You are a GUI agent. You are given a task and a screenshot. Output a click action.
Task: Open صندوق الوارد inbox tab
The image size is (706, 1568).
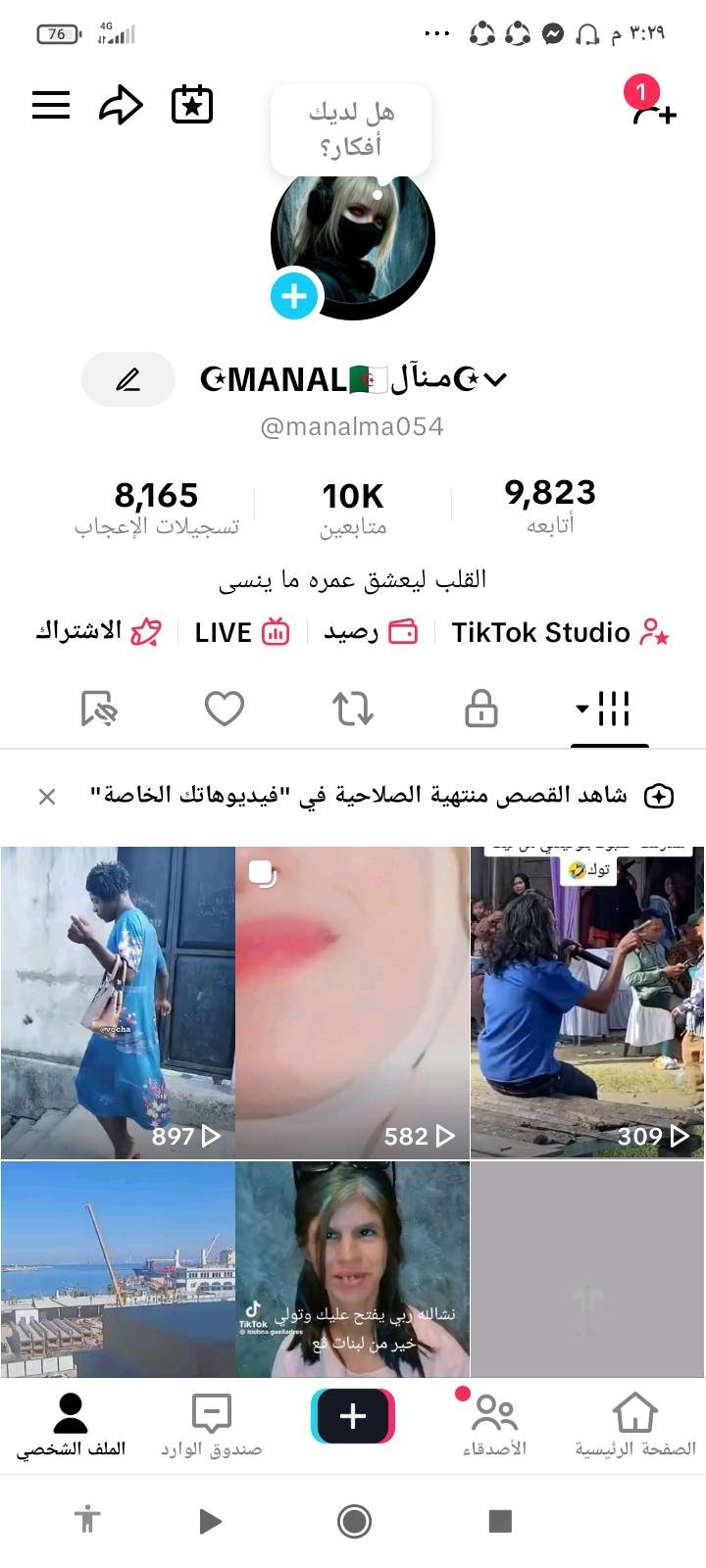(211, 1424)
